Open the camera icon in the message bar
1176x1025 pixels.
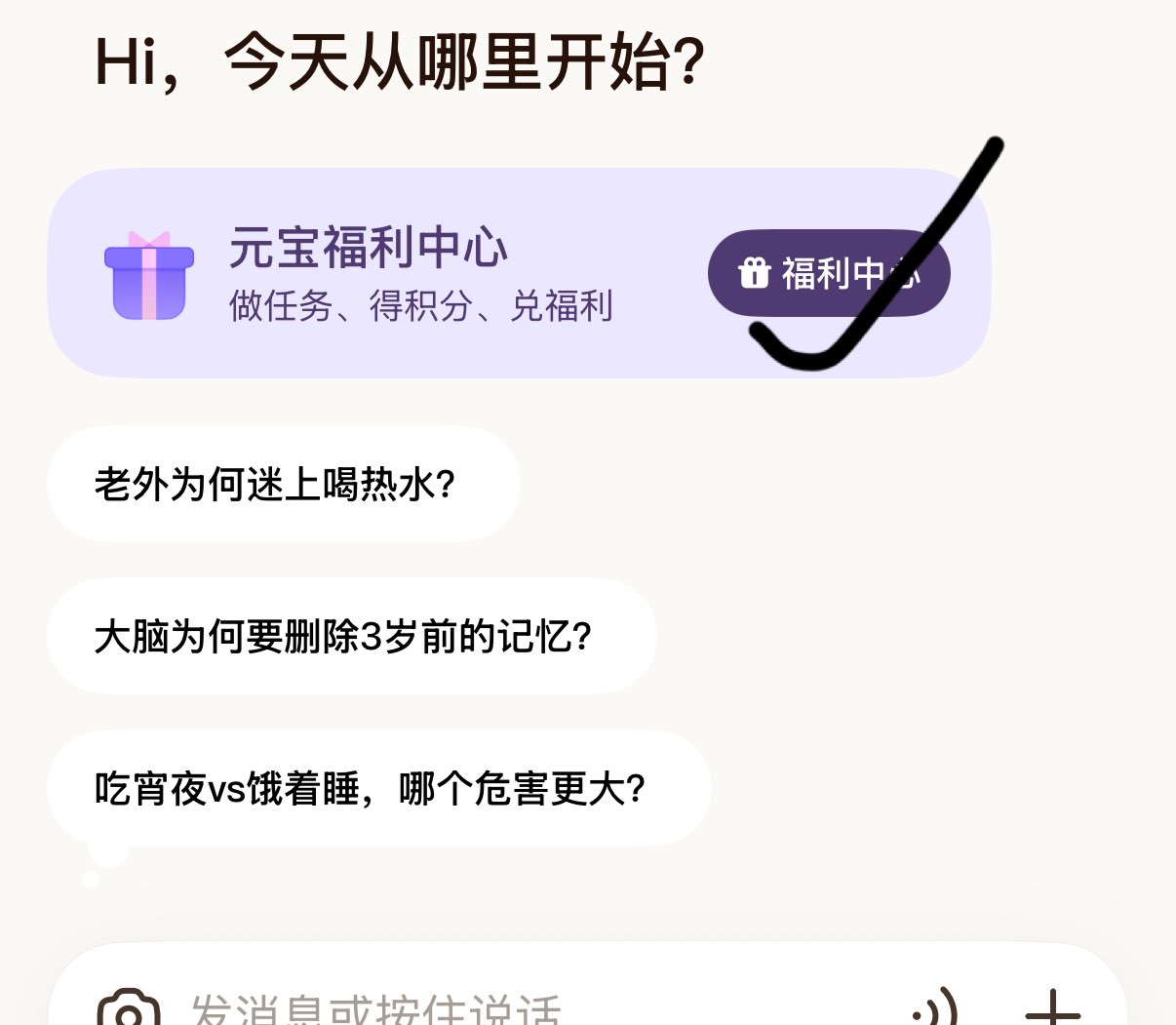pyautogui.click(x=128, y=1010)
